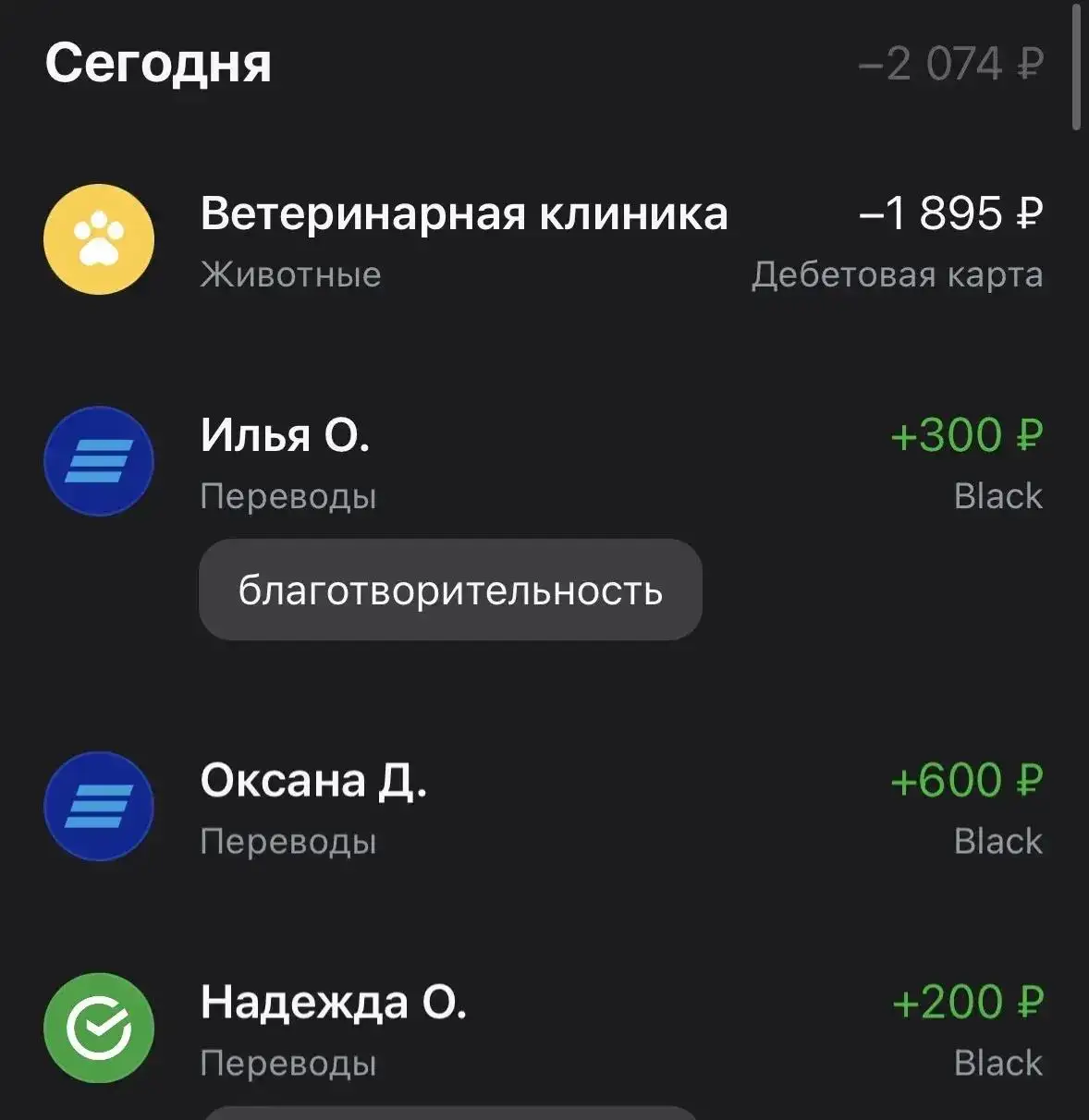Select the Дебетовая карта label
This screenshot has width=1089, height=1120.
tap(899, 274)
